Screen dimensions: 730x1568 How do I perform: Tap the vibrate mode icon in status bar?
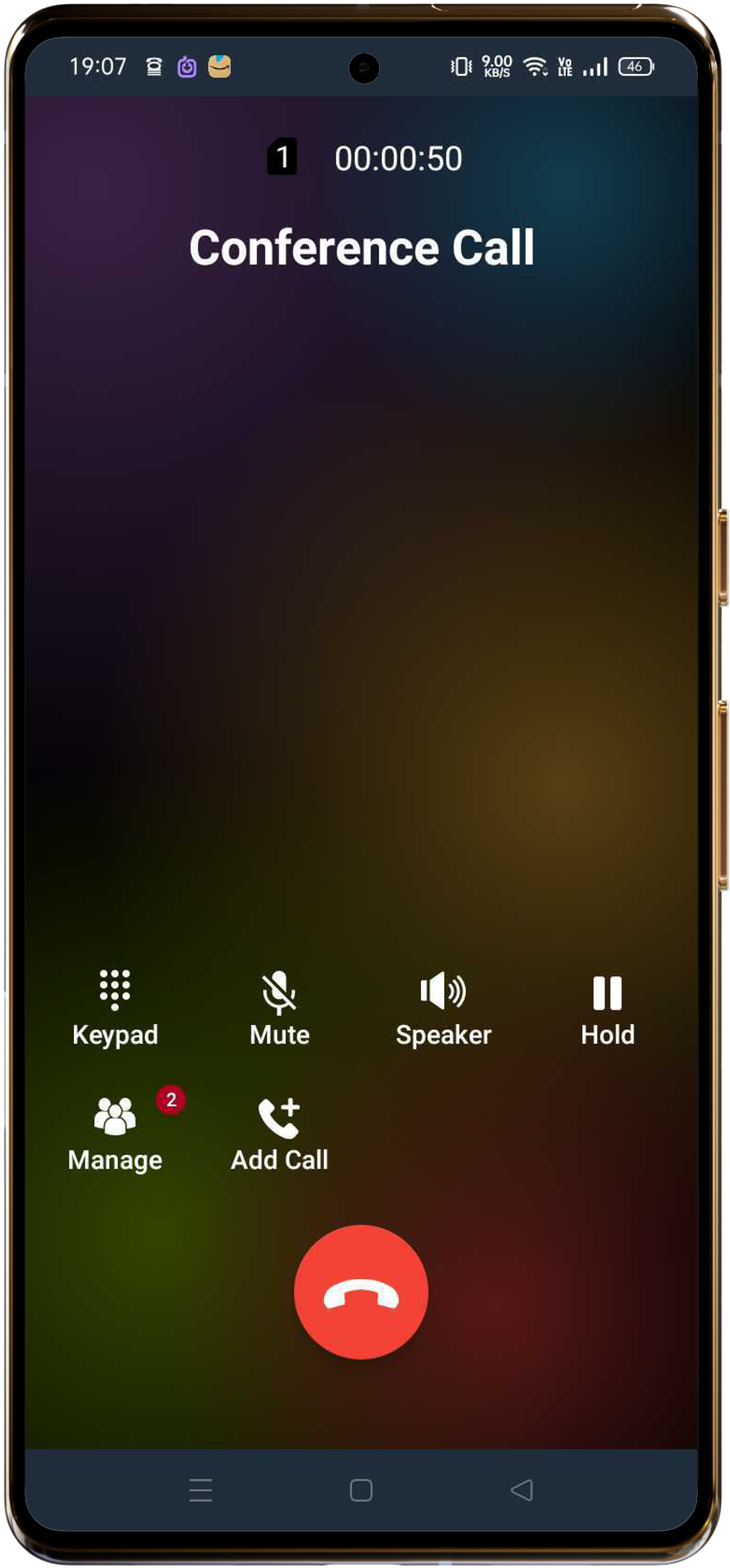[x=461, y=66]
